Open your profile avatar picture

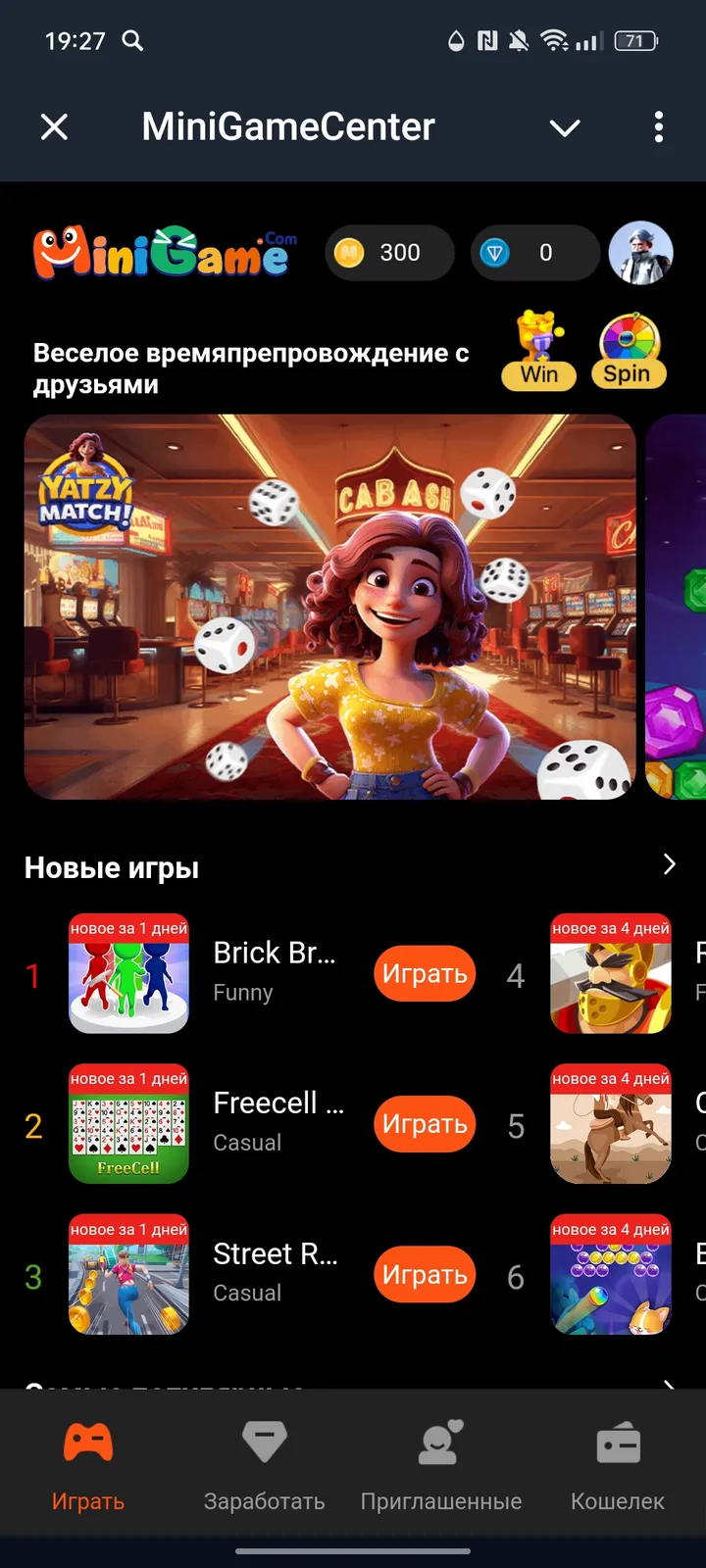(640, 253)
